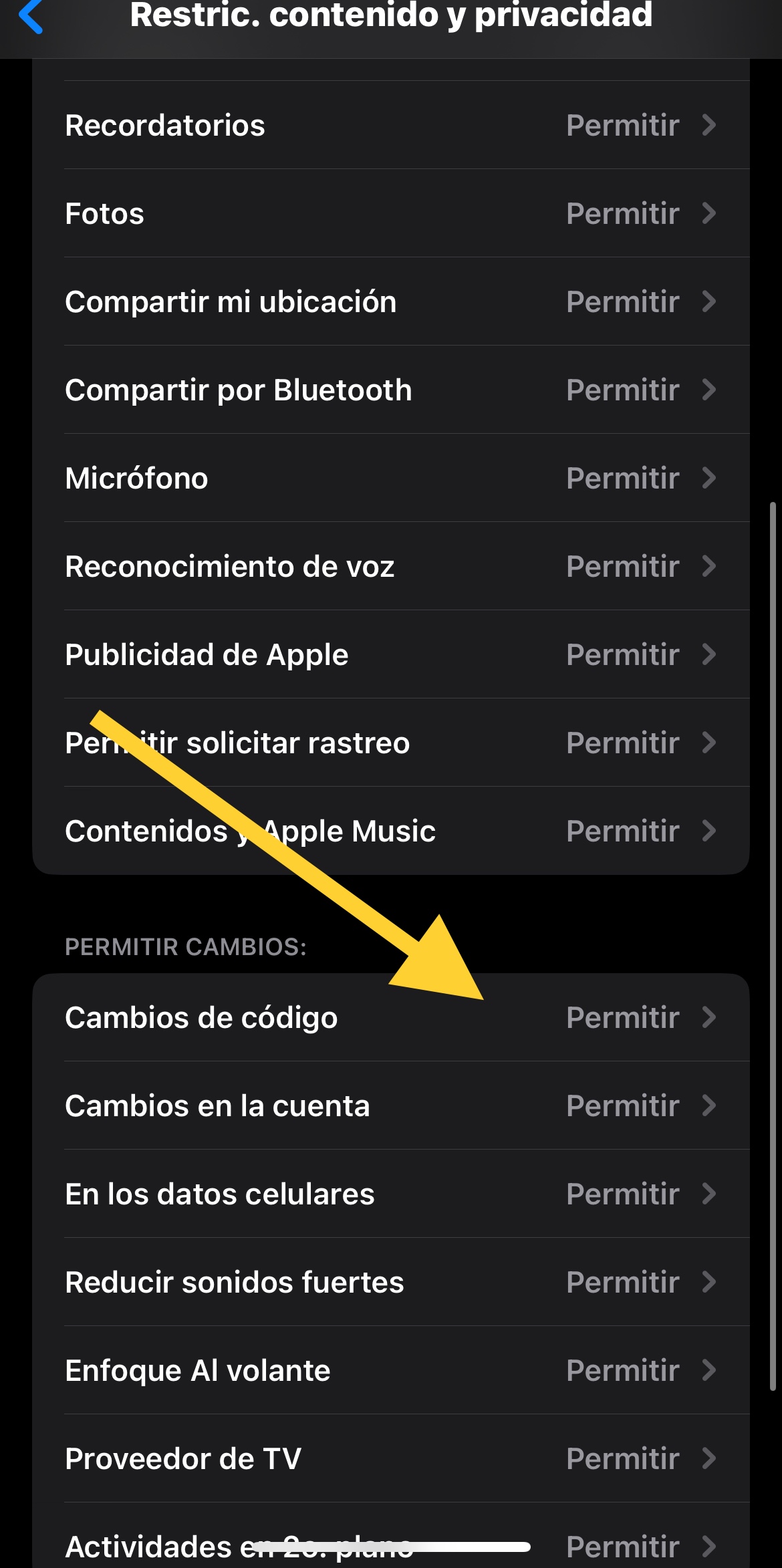Open the Fotos row

391,214
